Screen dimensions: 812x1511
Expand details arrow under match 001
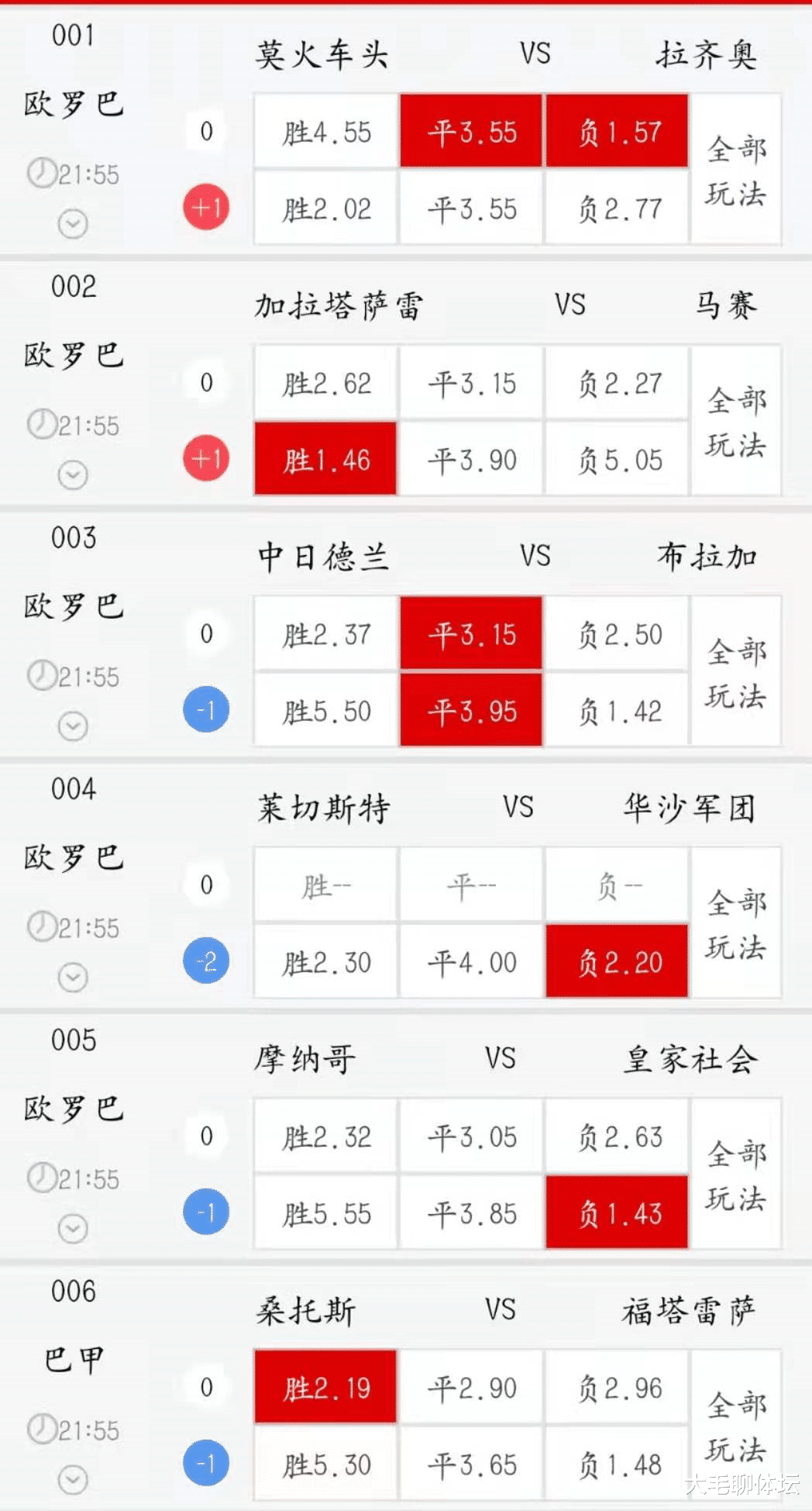(74, 224)
